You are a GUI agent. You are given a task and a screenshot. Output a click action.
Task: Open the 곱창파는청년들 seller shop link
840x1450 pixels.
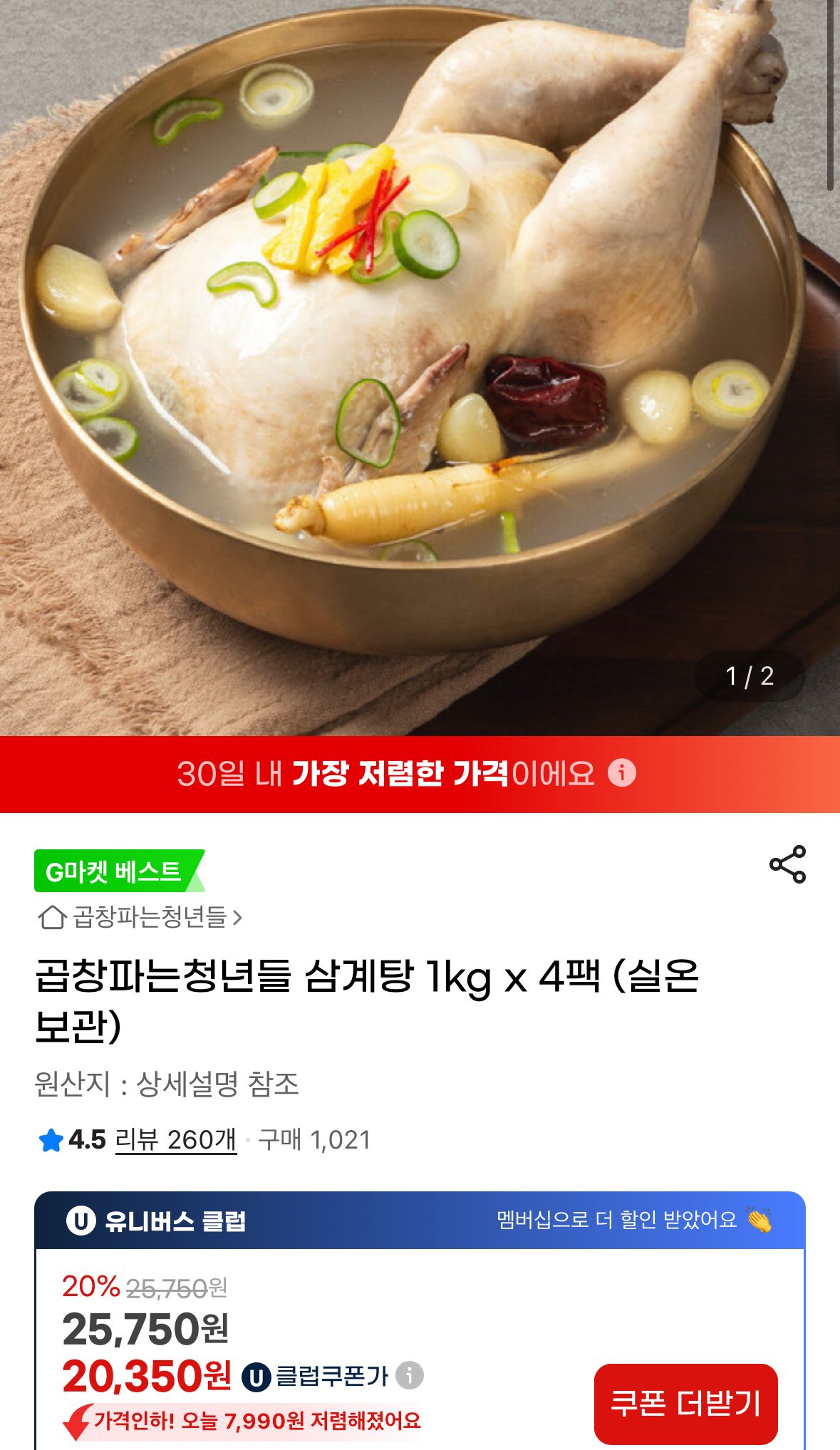(141, 917)
